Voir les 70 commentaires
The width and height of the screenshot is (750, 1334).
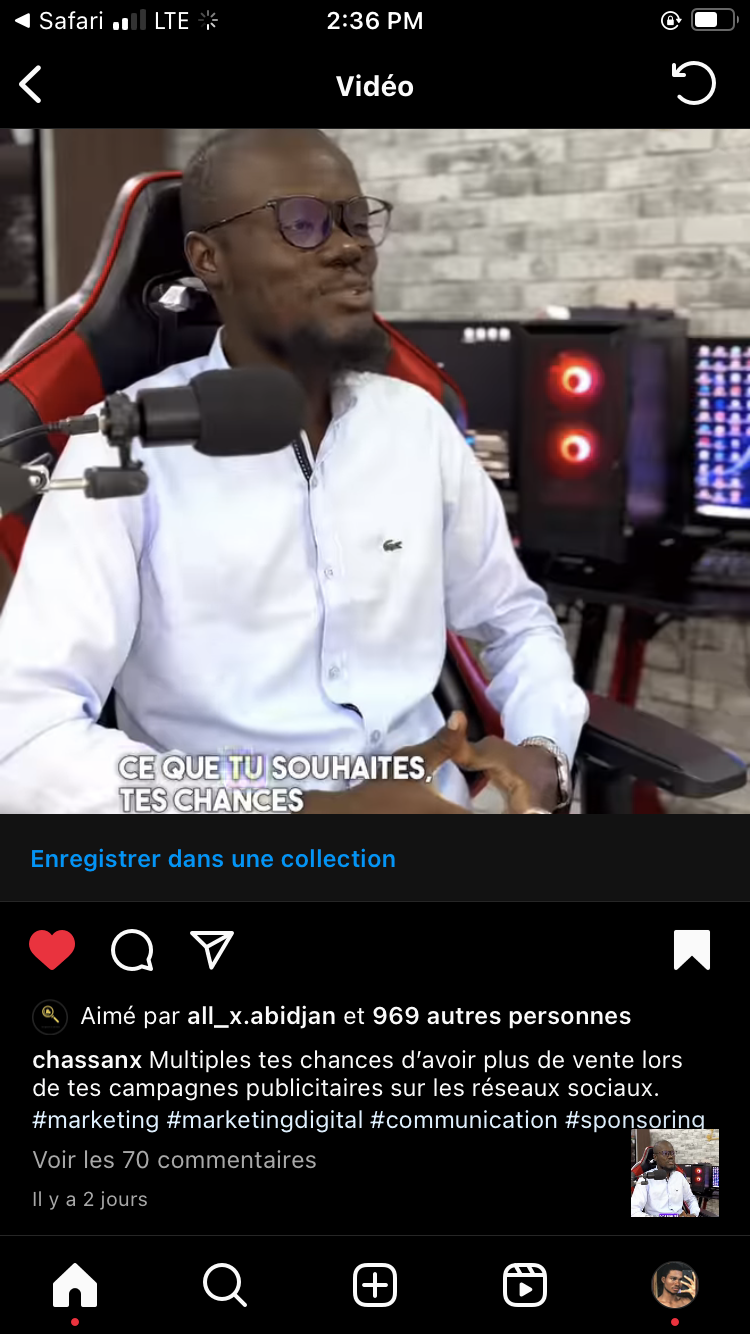click(174, 1160)
